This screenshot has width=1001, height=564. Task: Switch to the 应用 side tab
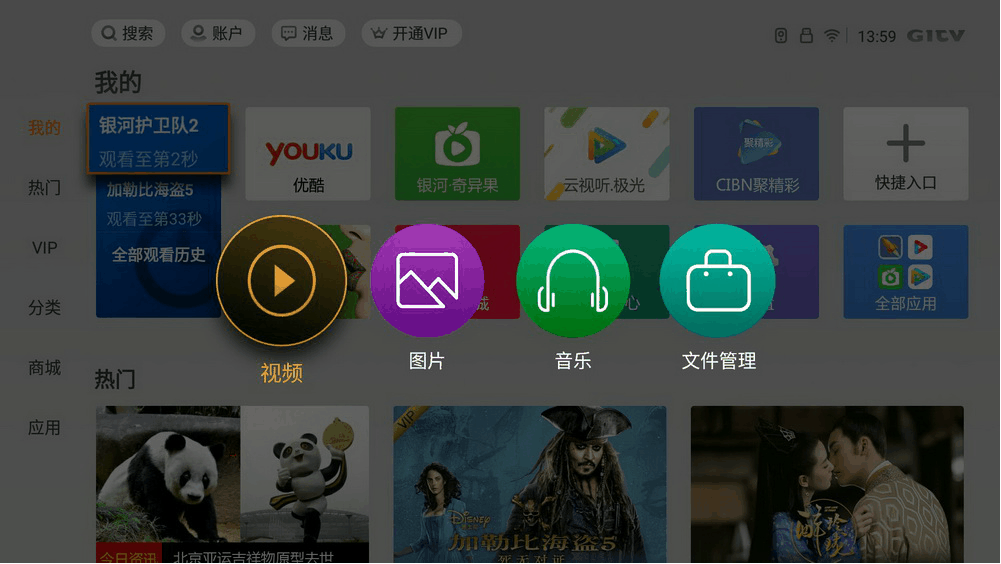(44, 428)
